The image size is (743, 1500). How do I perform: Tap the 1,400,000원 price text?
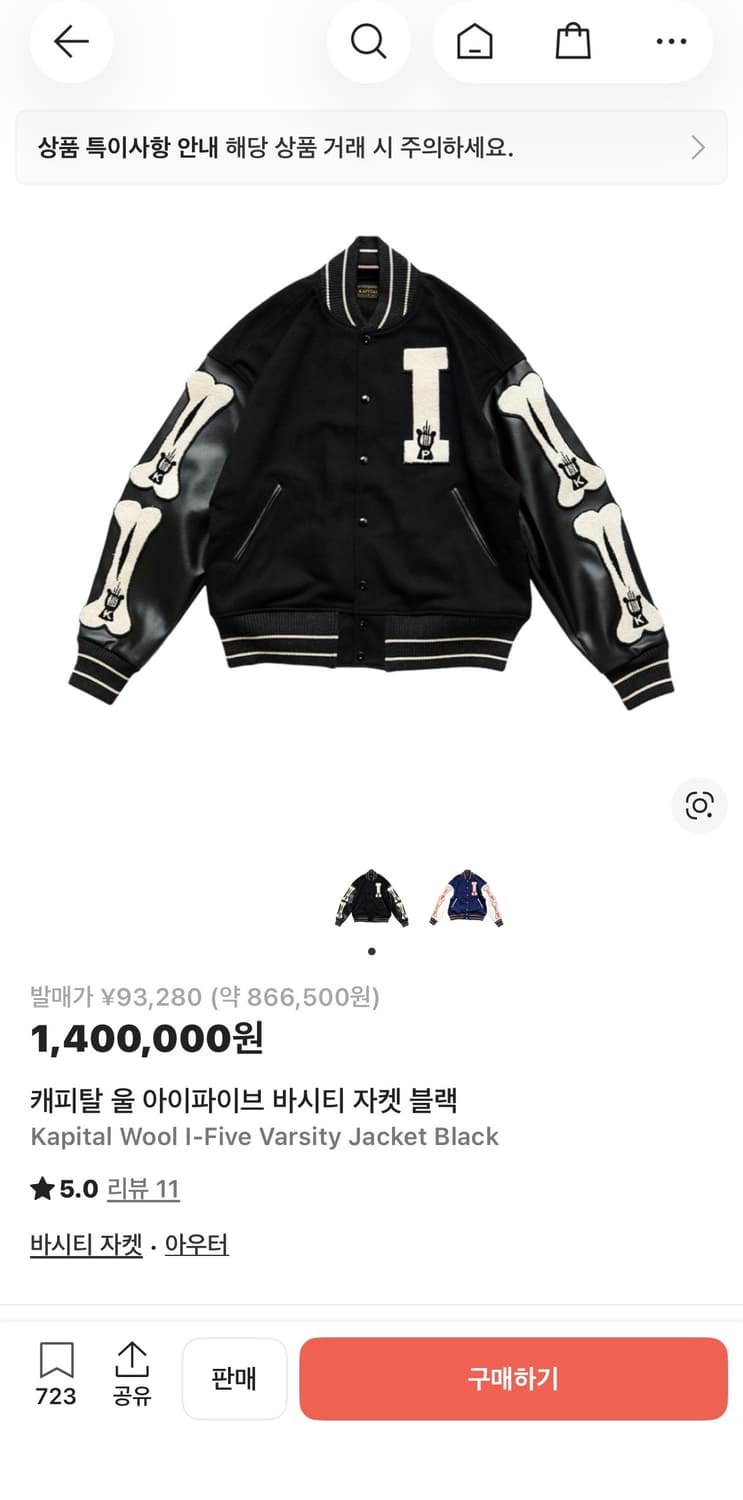pyautogui.click(x=145, y=1039)
